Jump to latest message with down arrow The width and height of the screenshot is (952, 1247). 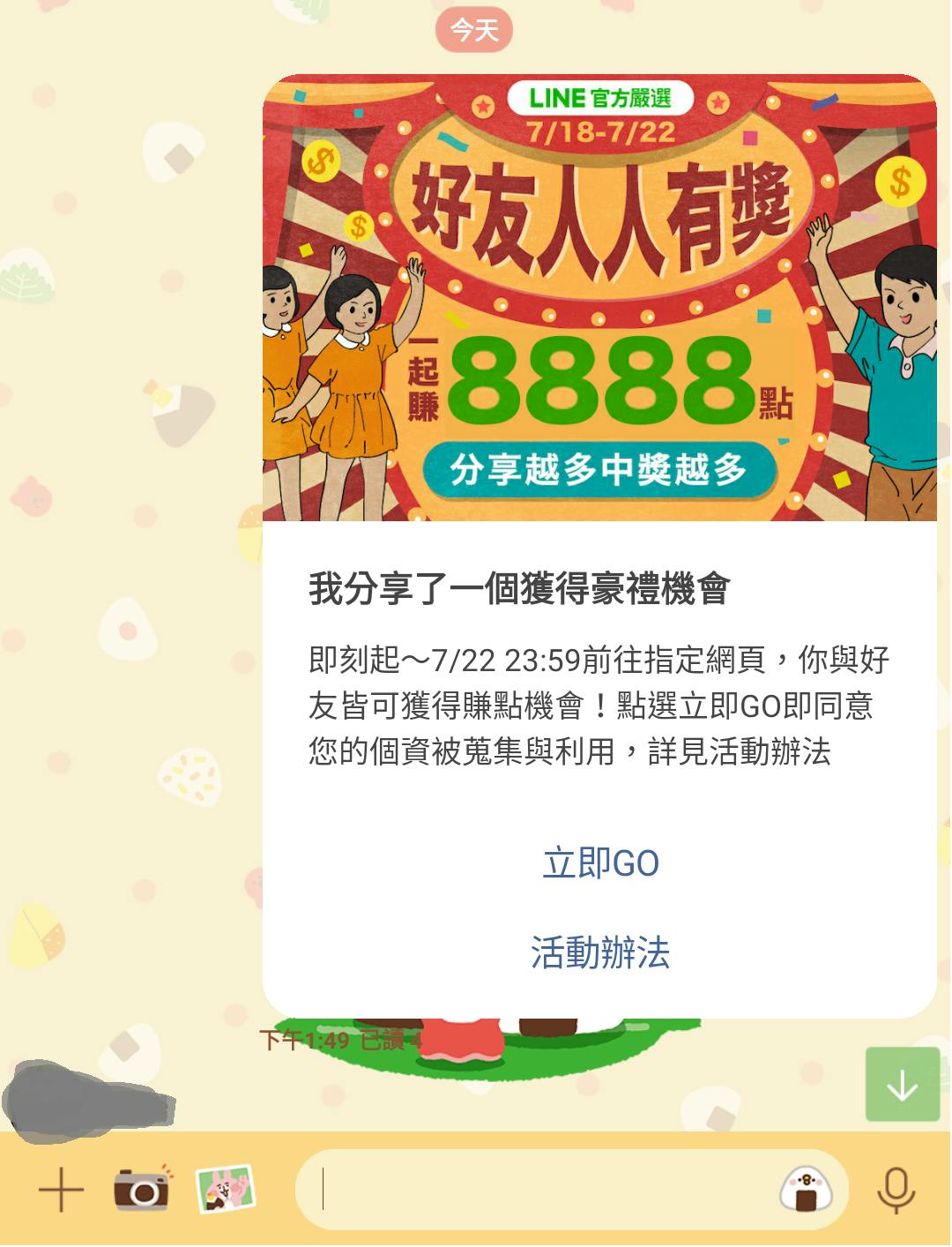click(x=902, y=1085)
